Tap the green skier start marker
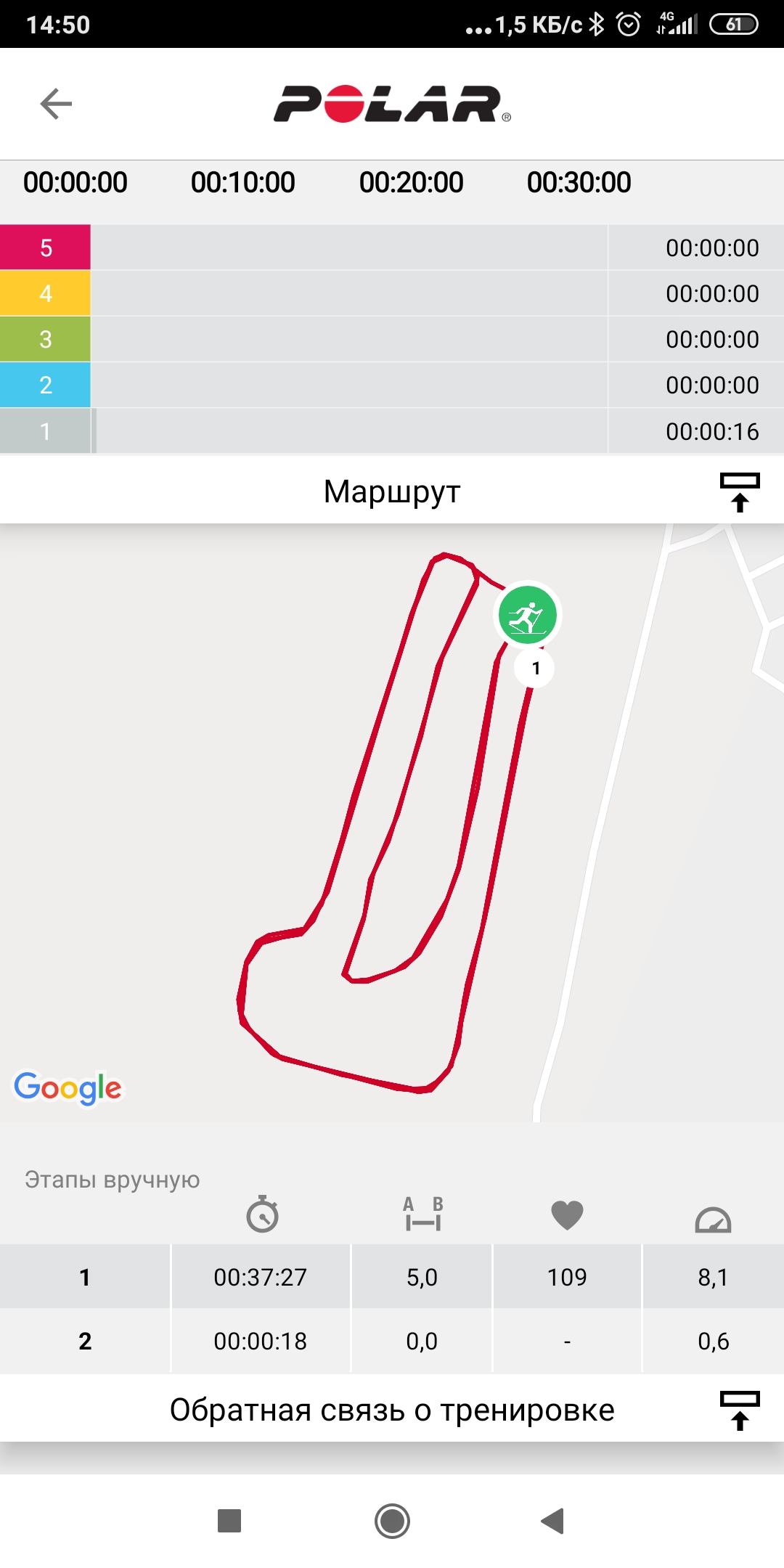Screen dimensions: 784x1568 [x=528, y=616]
